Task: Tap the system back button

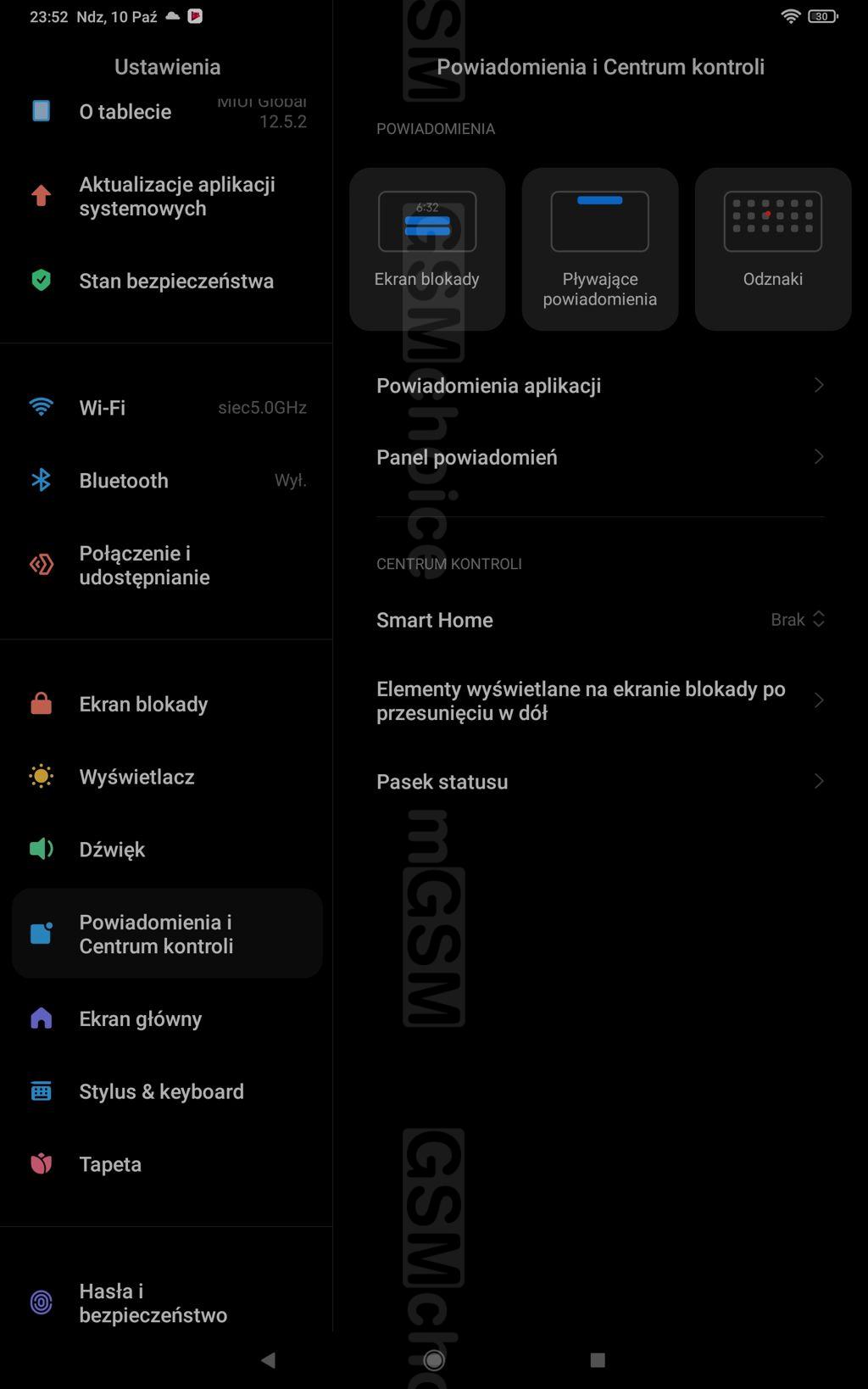Action: (269, 1360)
